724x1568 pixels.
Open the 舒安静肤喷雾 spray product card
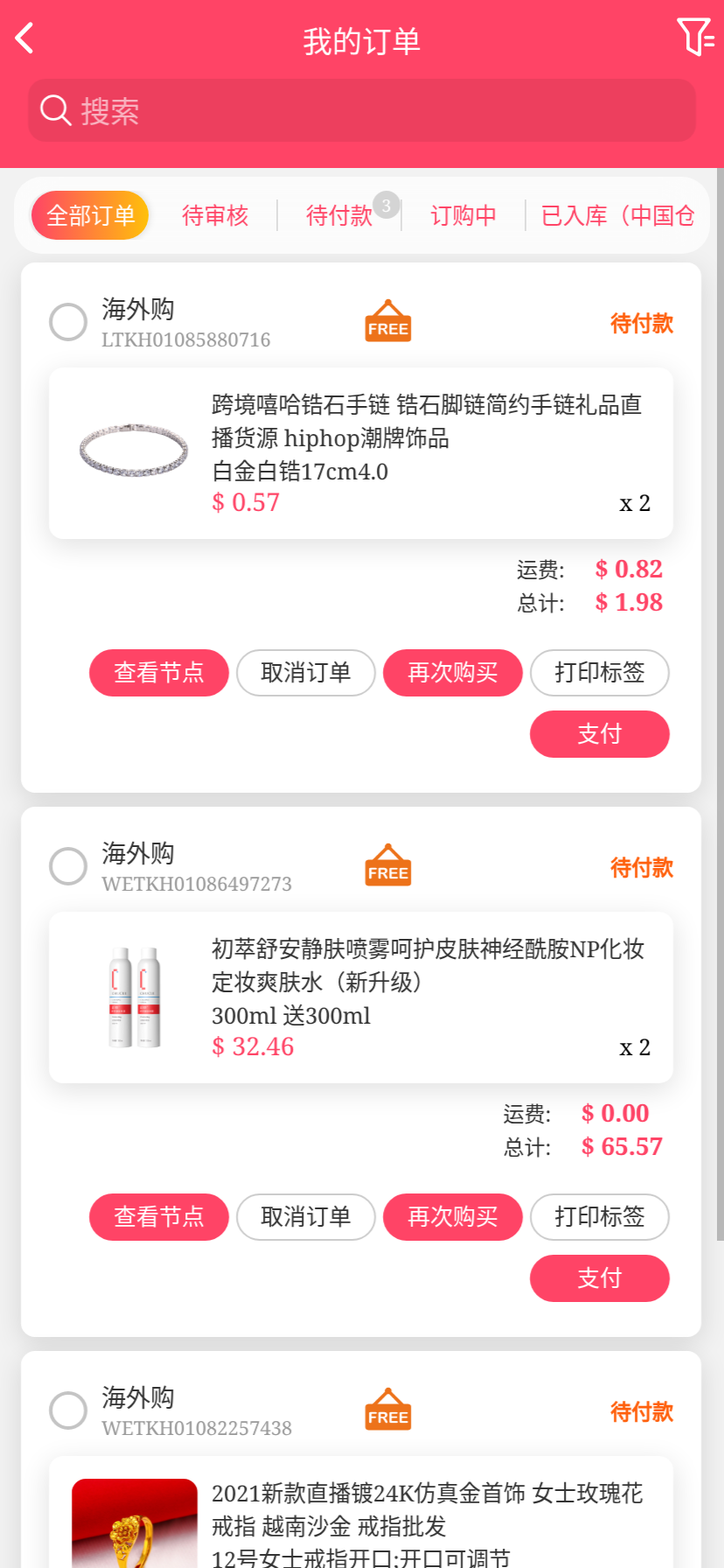point(360,997)
